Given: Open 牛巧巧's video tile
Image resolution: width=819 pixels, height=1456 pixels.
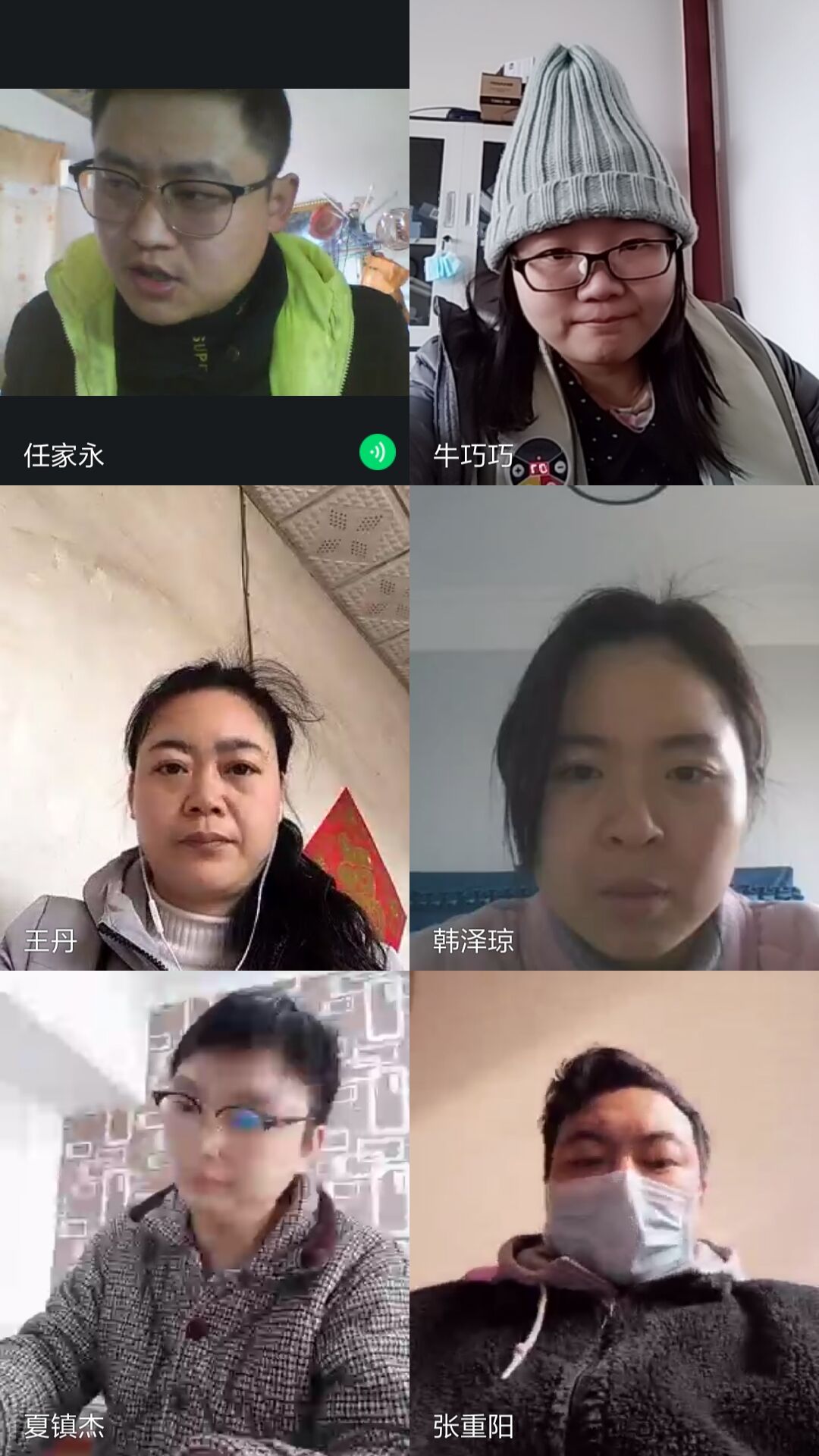Looking at the screenshot, I should click(x=614, y=243).
